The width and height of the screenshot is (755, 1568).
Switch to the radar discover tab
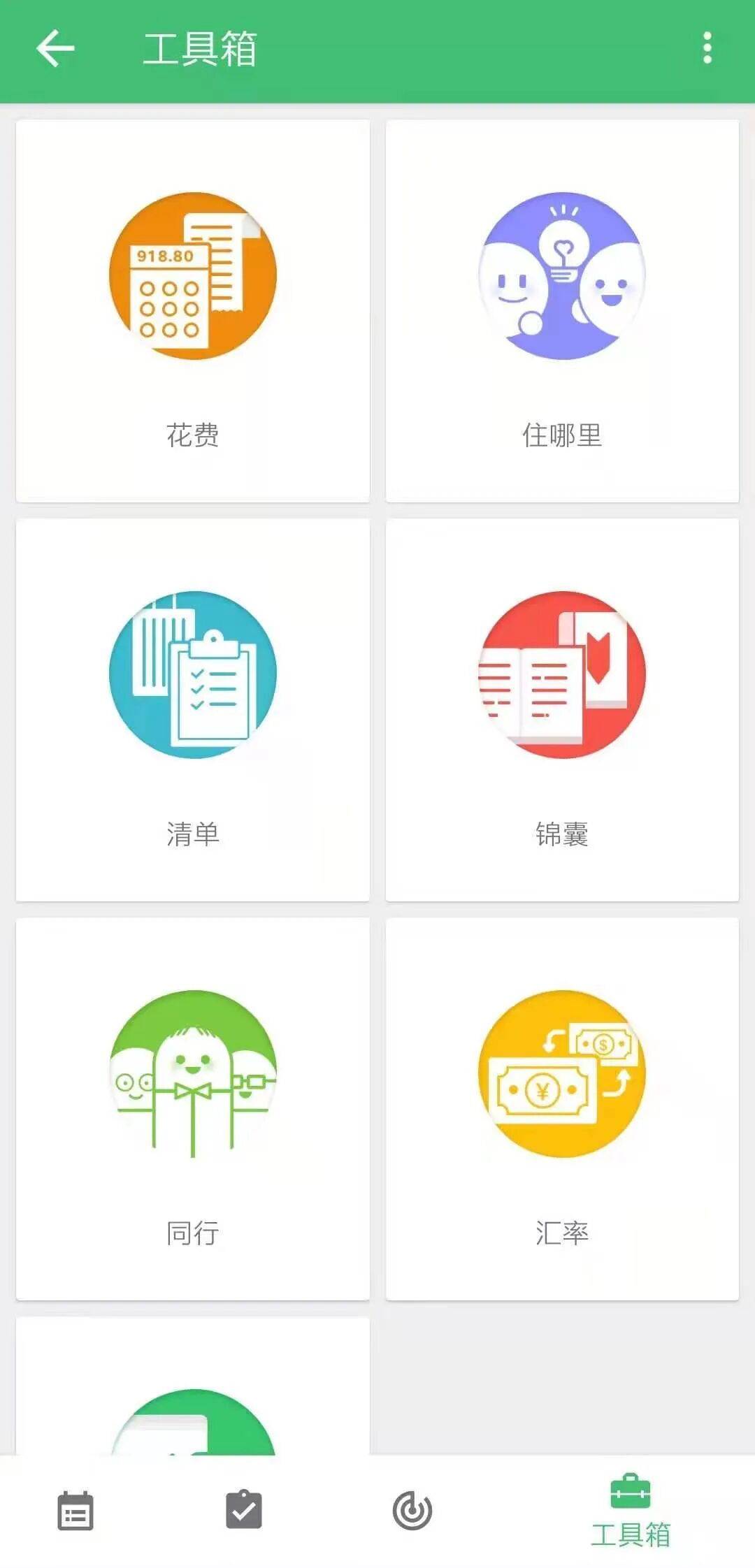tap(412, 1511)
